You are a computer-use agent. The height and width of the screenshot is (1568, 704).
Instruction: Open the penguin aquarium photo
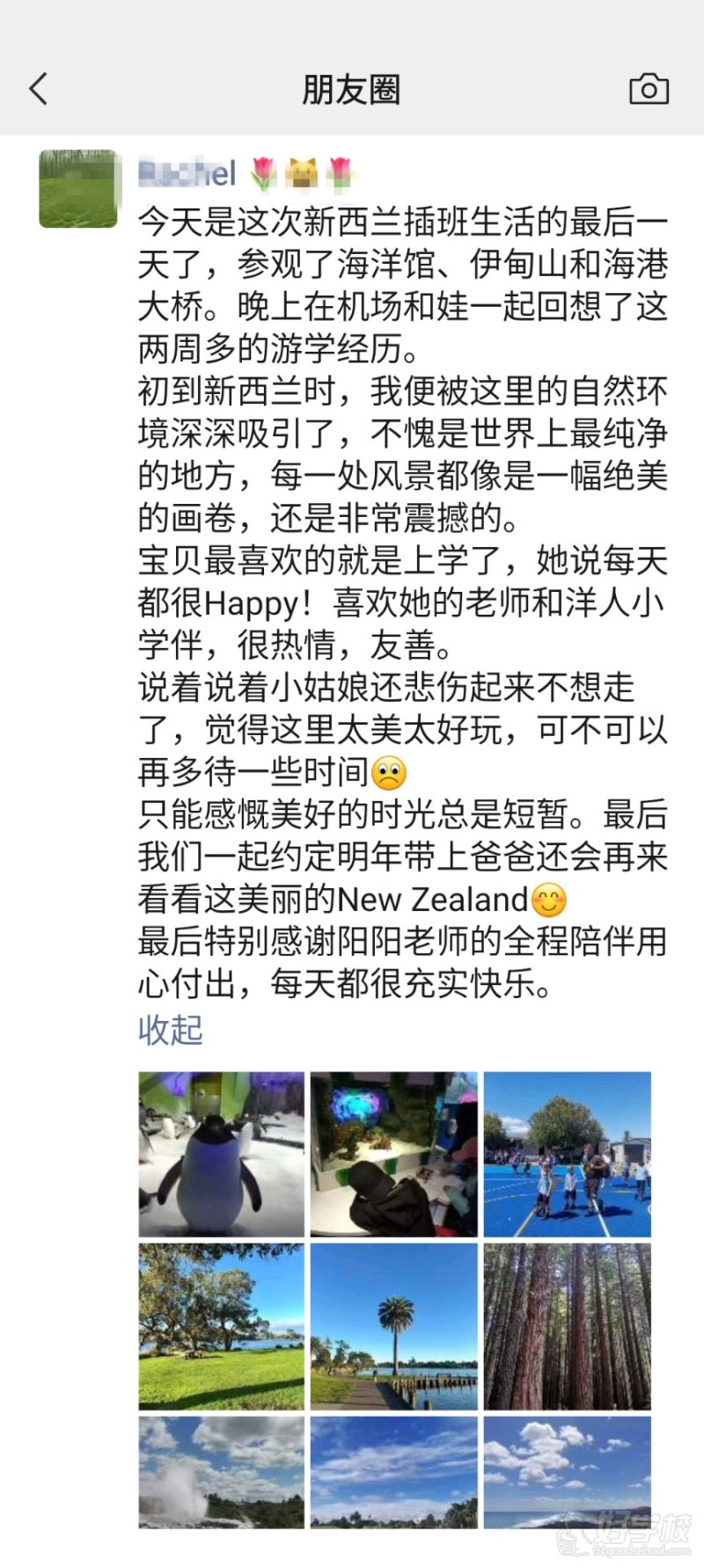click(x=219, y=1153)
